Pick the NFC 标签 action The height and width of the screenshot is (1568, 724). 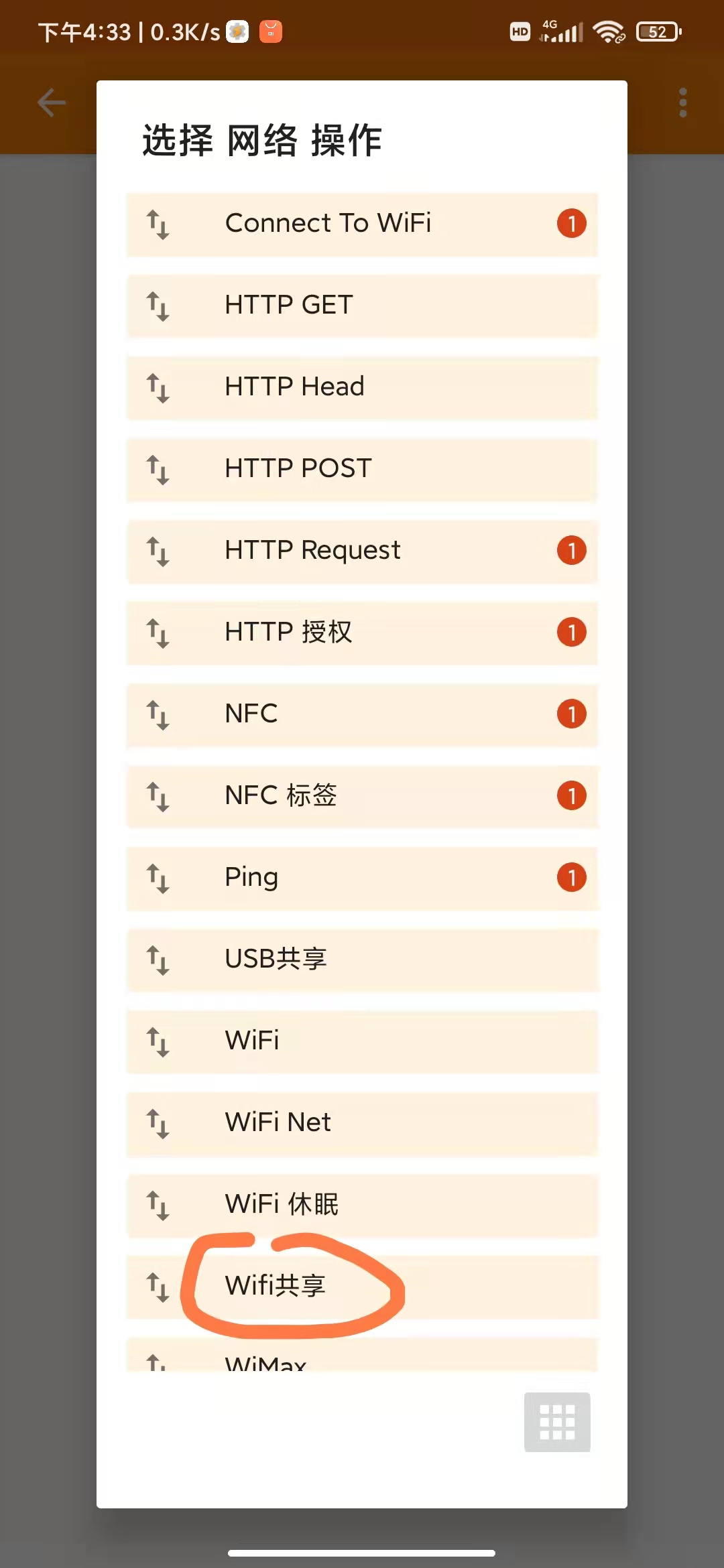click(x=362, y=796)
